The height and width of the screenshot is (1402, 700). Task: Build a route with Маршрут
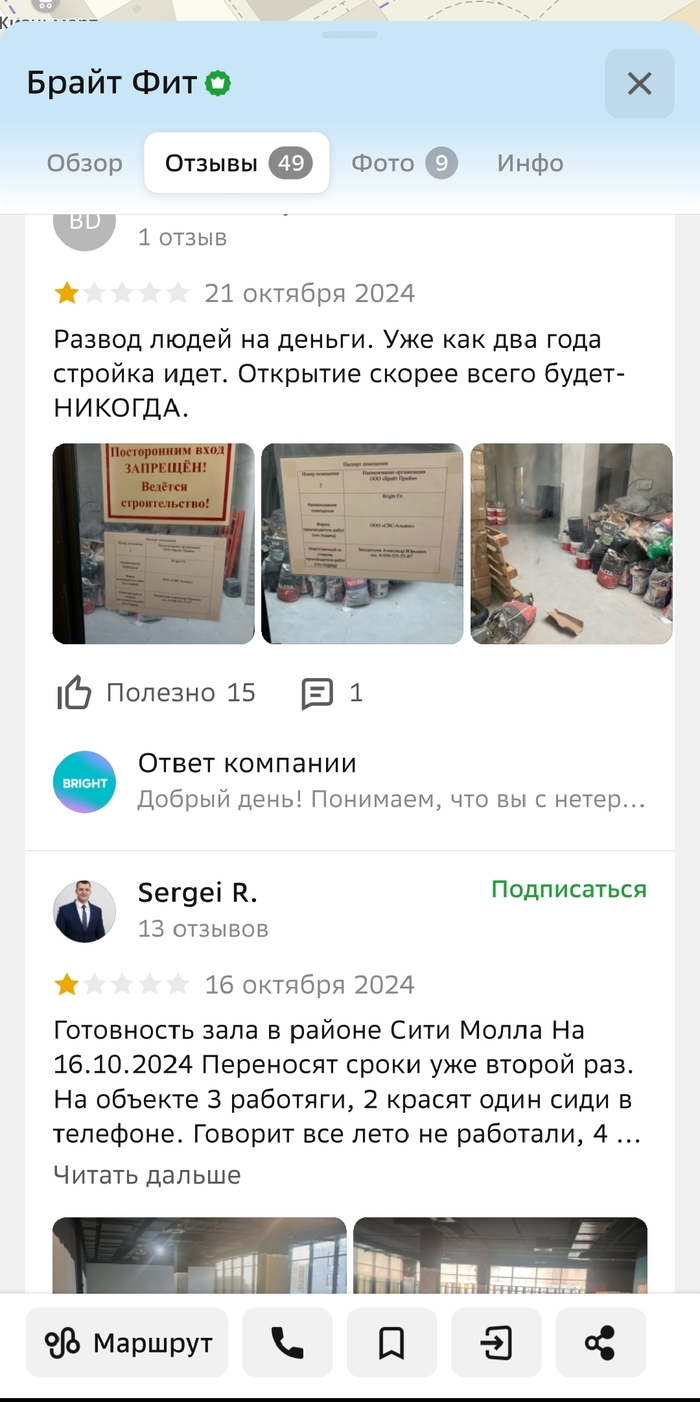(127, 1343)
